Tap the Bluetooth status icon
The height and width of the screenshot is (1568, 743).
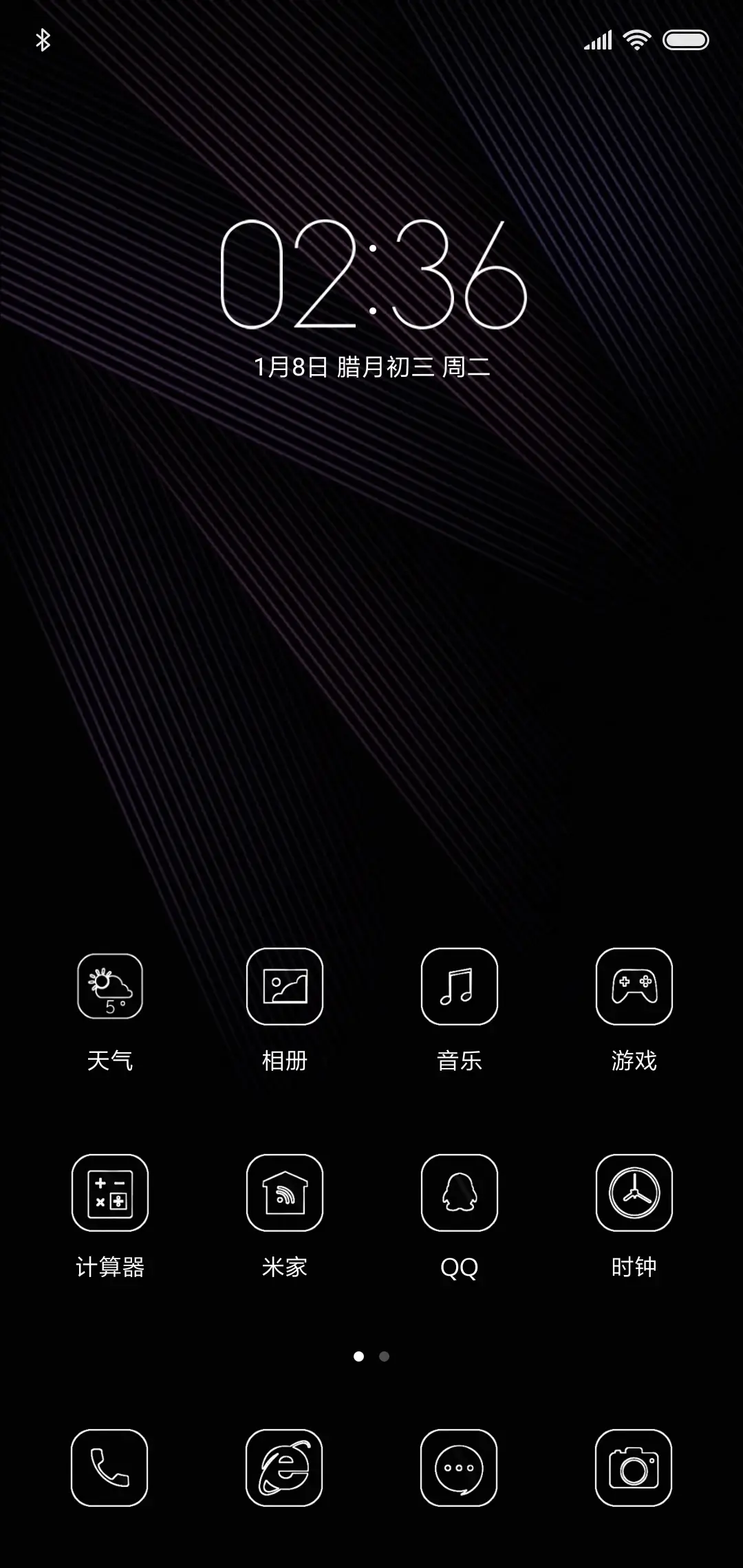(x=43, y=39)
